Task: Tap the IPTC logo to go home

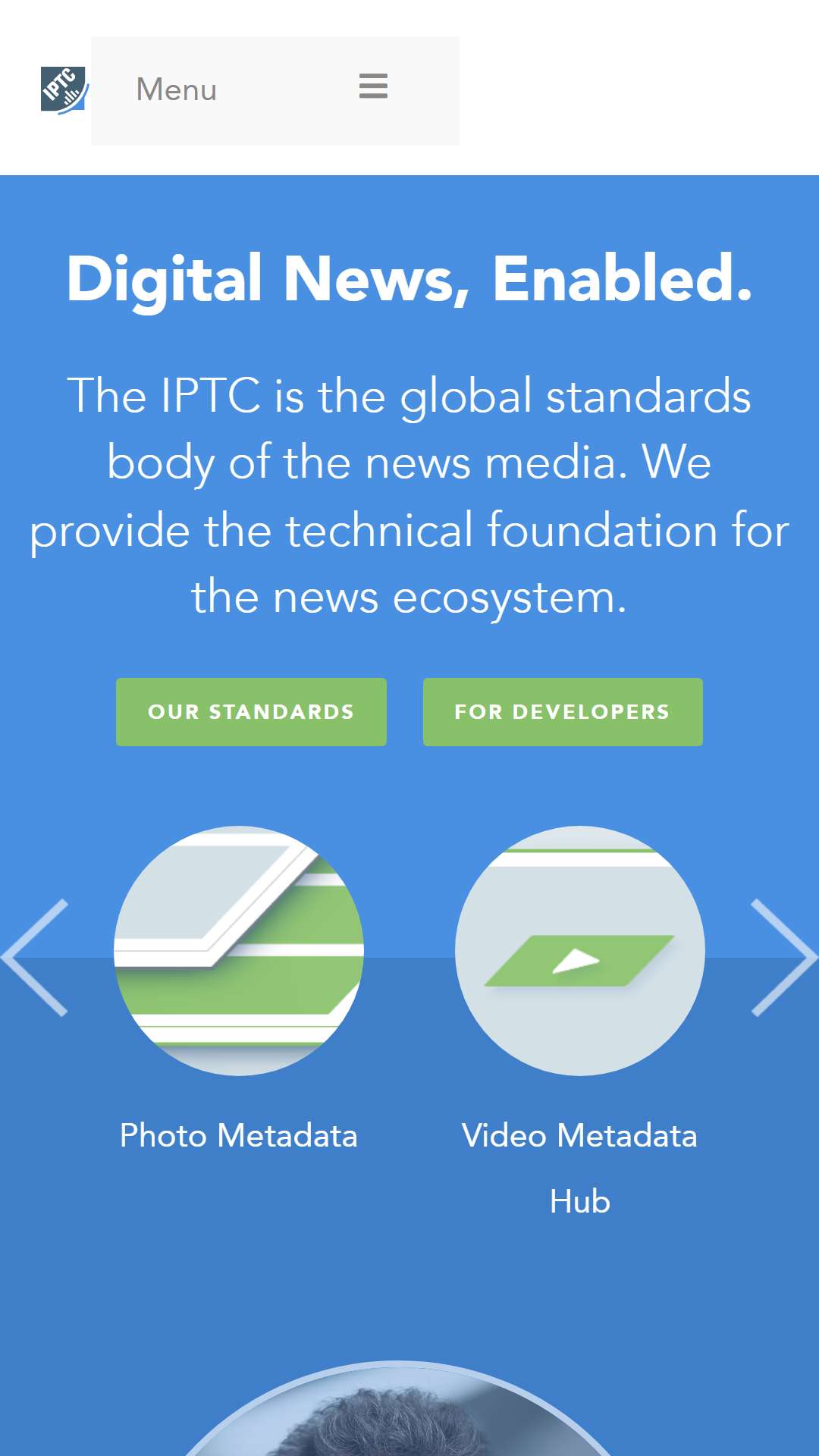Action: 65,90
